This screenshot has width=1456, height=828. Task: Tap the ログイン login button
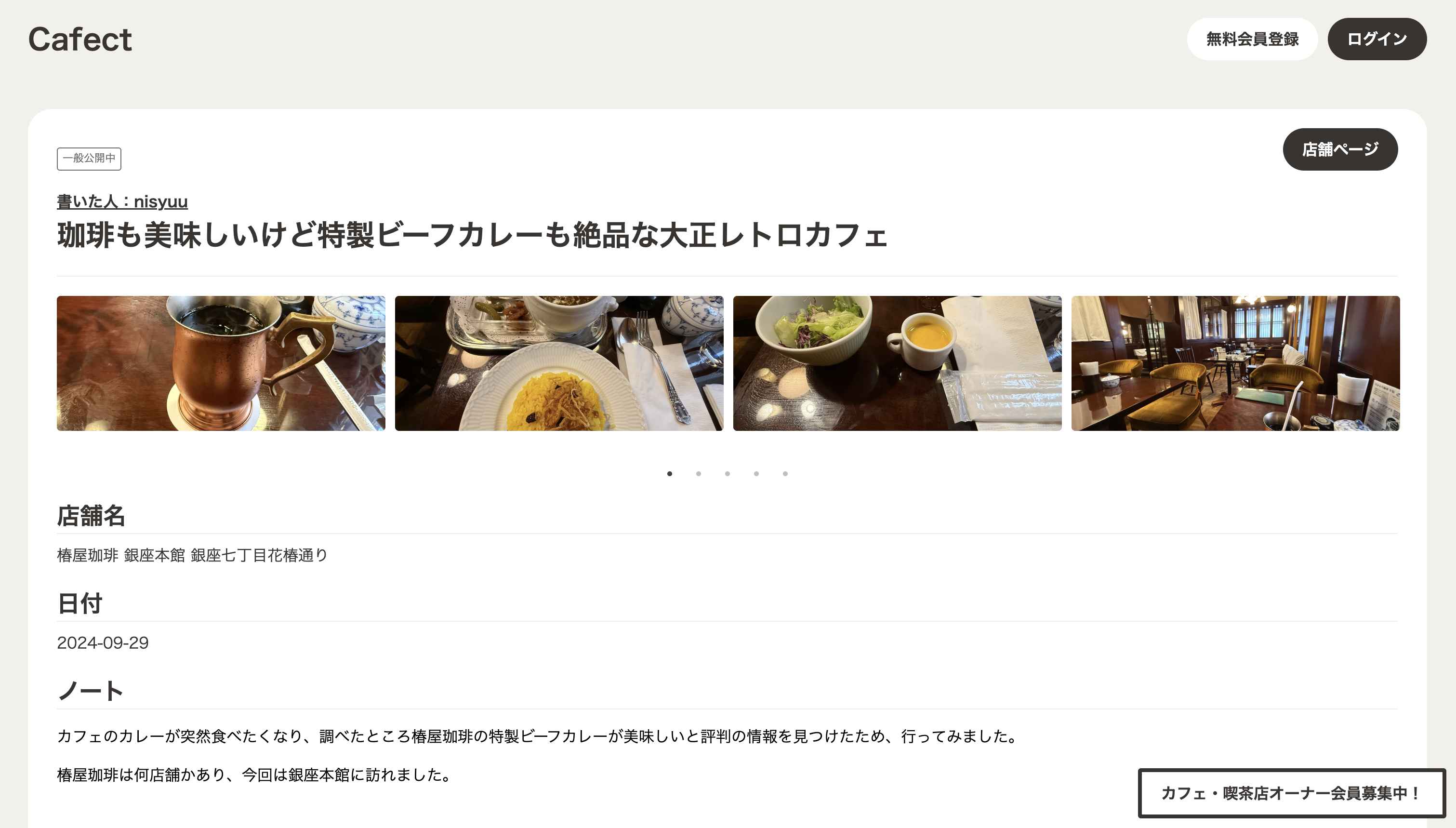point(1377,39)
